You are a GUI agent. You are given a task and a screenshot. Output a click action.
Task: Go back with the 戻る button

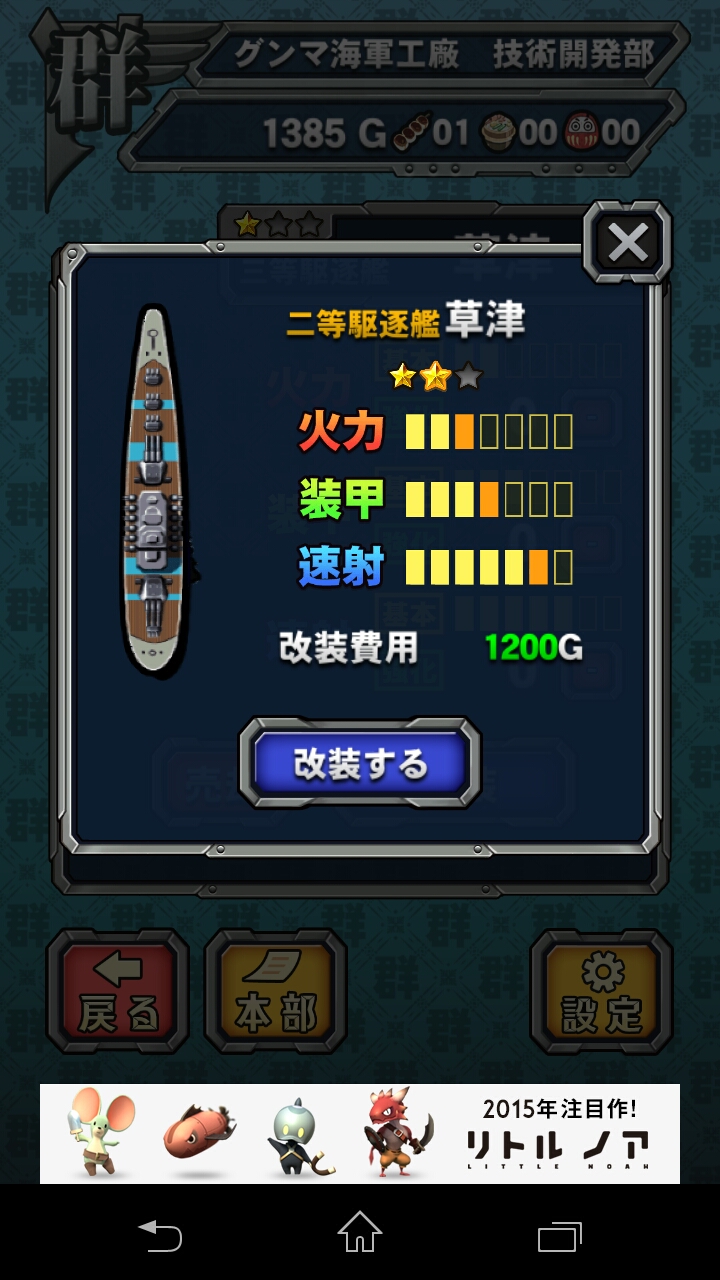[x=118, y=992]
